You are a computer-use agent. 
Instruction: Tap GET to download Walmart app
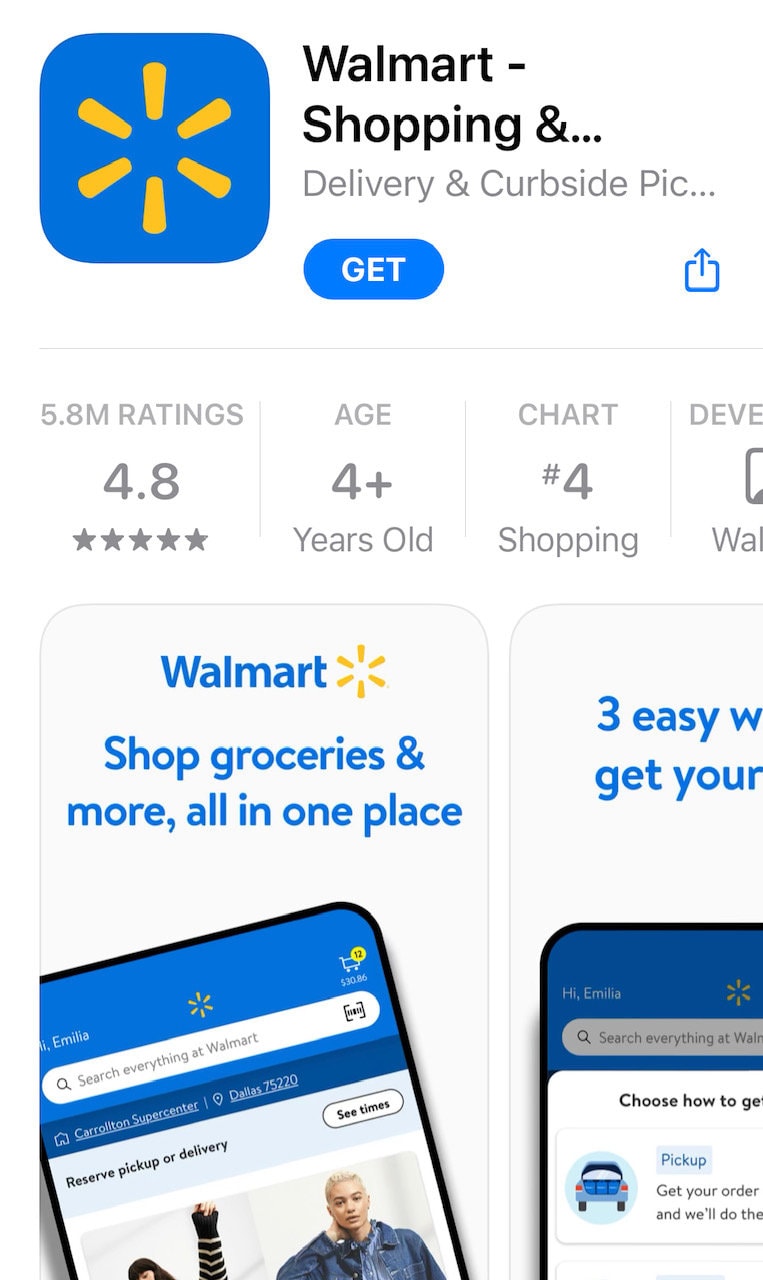(373, 270)
